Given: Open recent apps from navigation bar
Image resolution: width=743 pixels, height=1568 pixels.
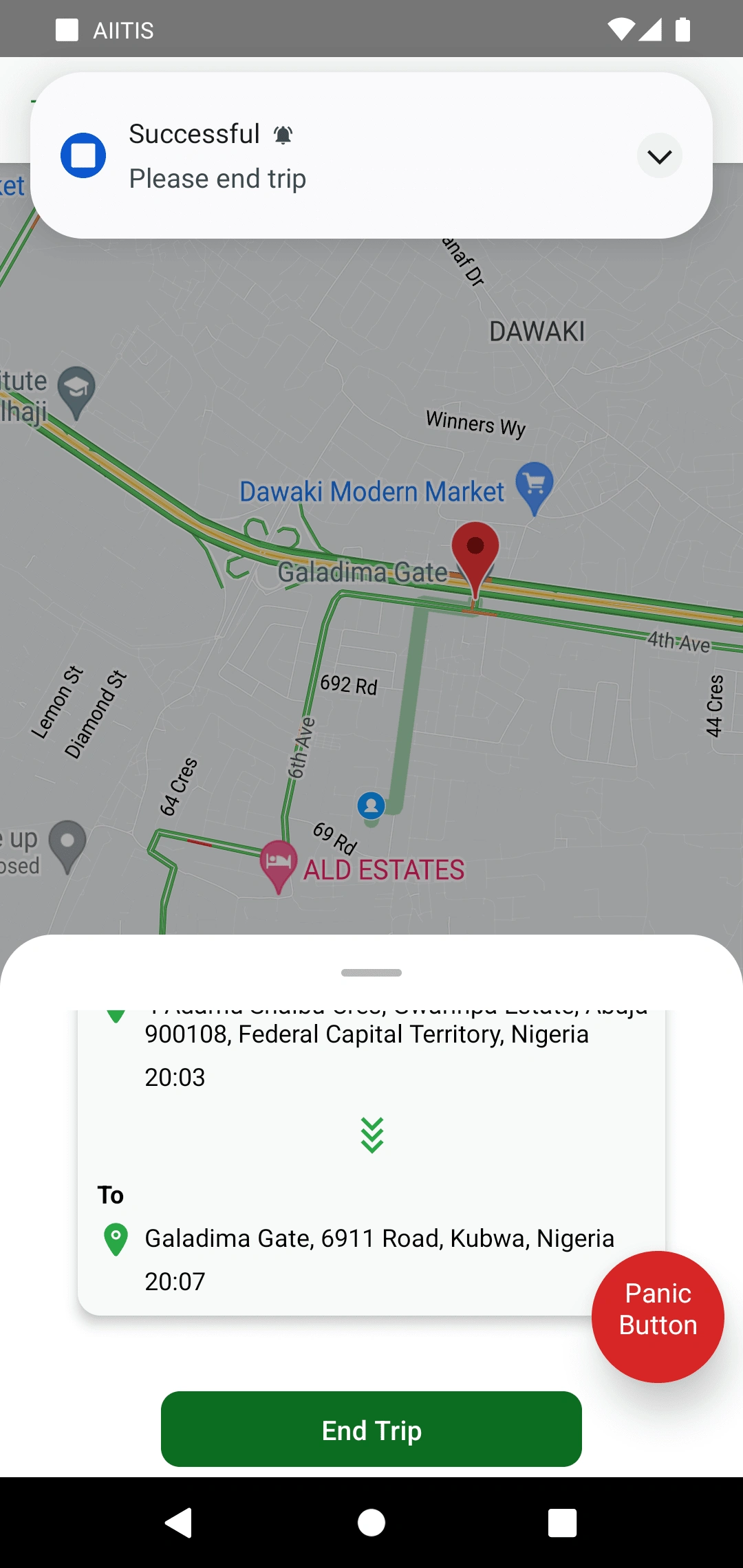Looking at the screenshot, I should pyautogui.click(x=562, y=1523).
